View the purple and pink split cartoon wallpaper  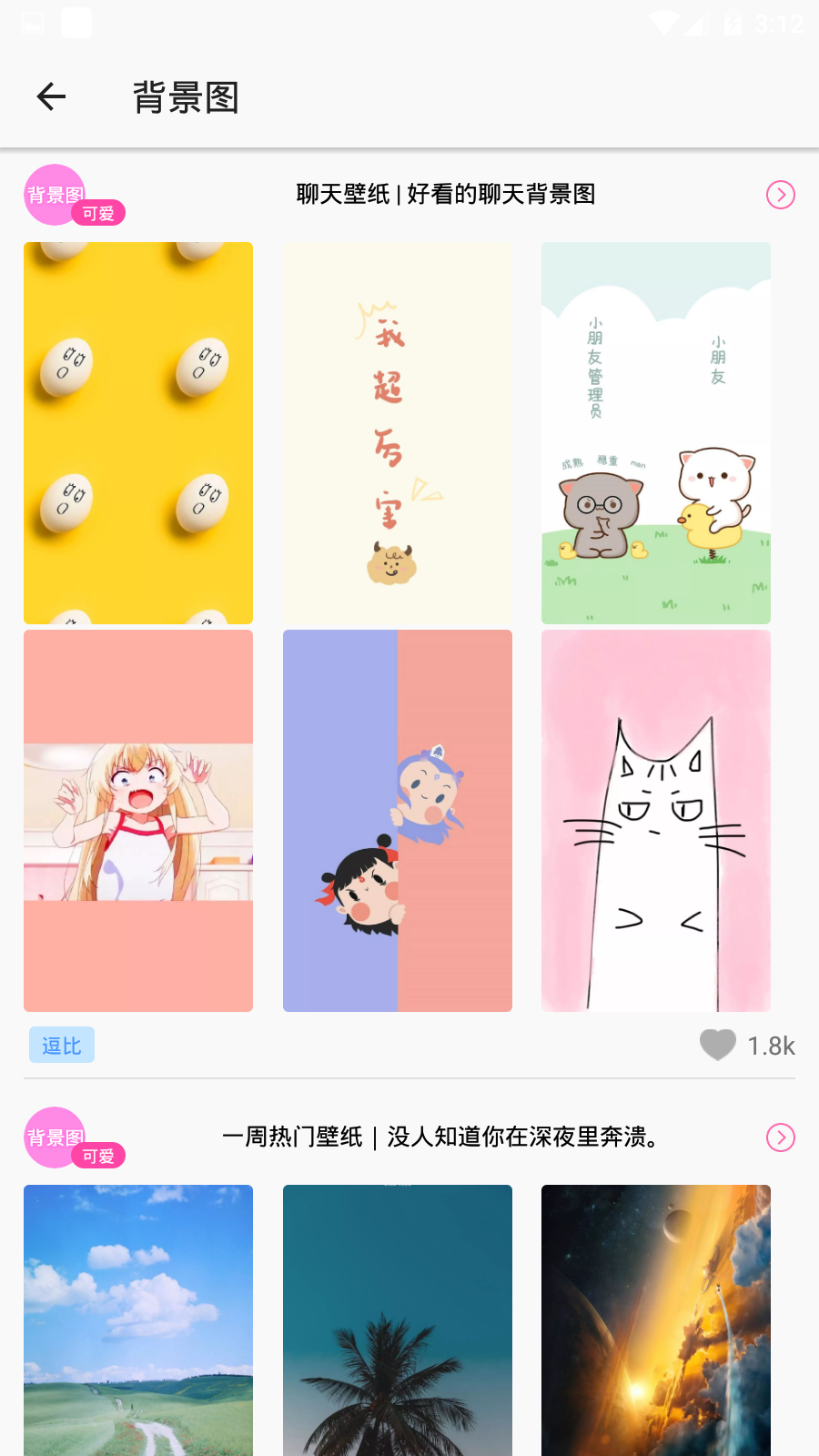[398, 821]
